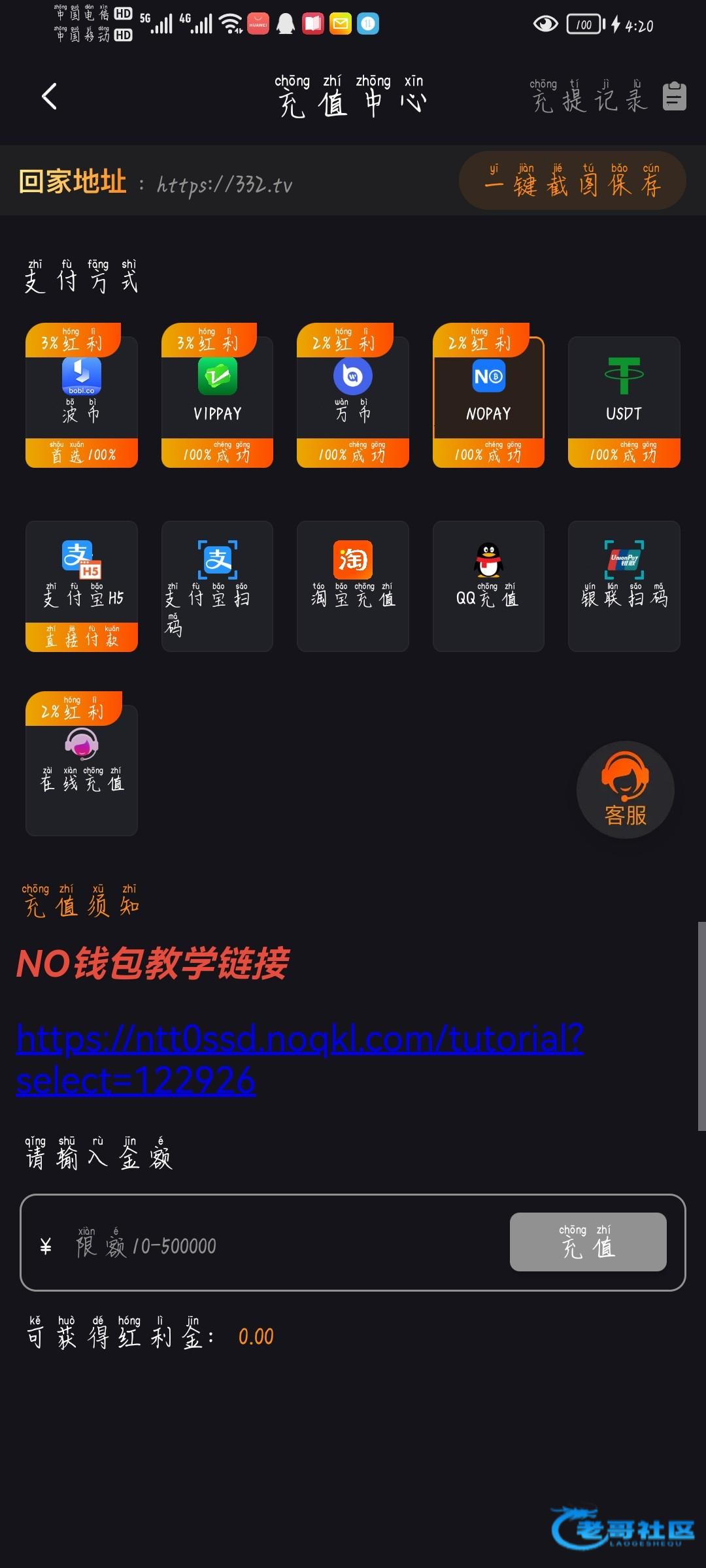Choose USDT payment option
Viewport: 706px width, 1568px height.
(x=624, y=397)
